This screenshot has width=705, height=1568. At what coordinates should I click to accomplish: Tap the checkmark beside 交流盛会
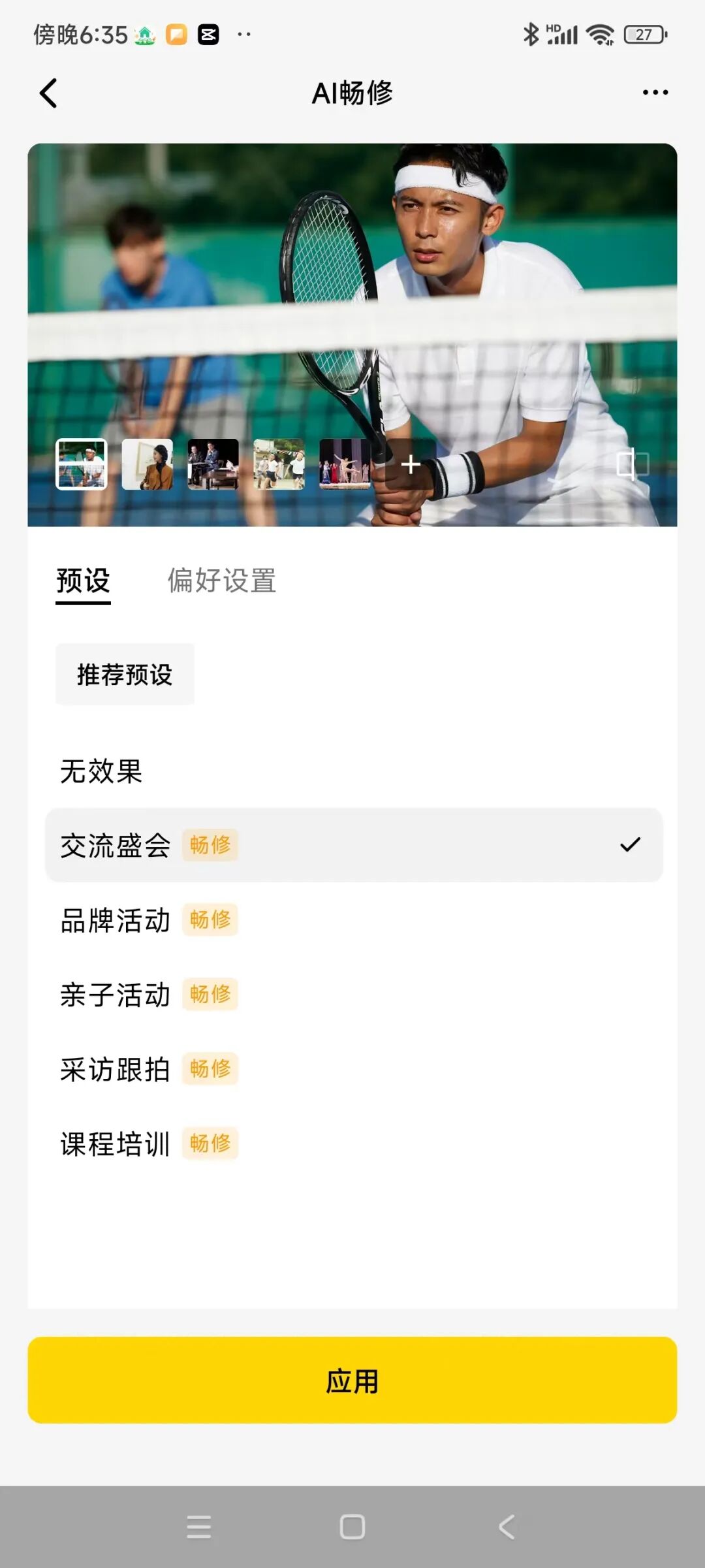[630, 845]
